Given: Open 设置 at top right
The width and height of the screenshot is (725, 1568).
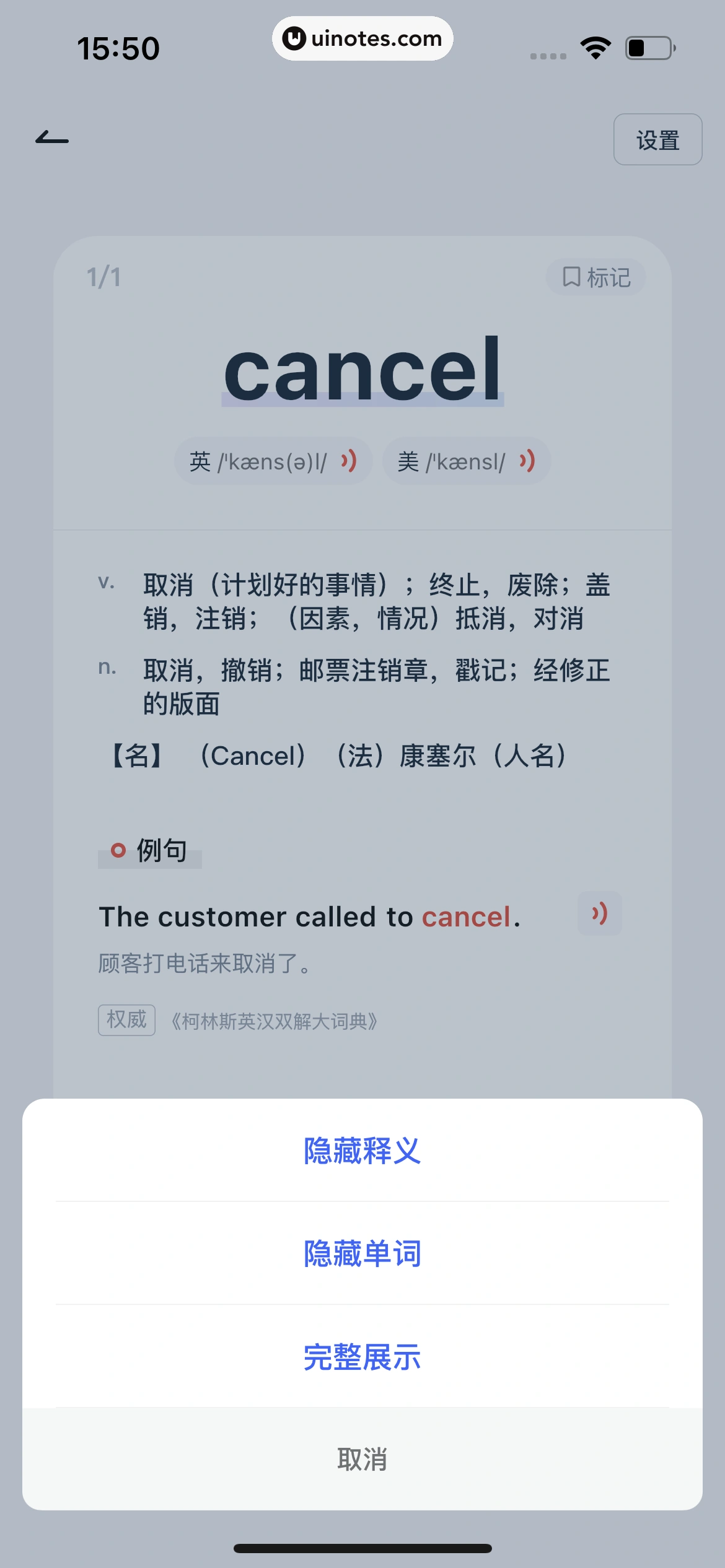Looking at the screenshot, I should 657,139.
